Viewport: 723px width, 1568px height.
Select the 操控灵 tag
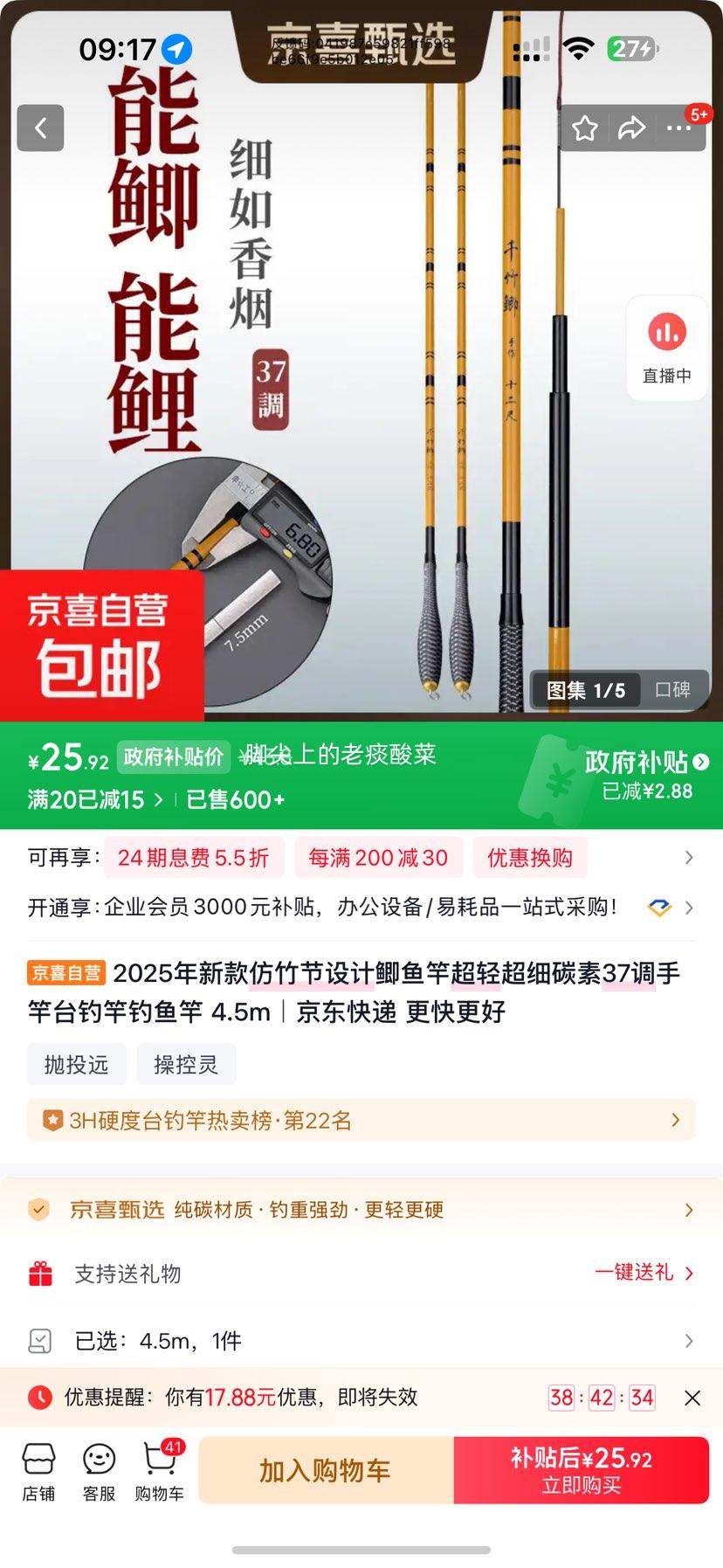[x=186, y=1064]
